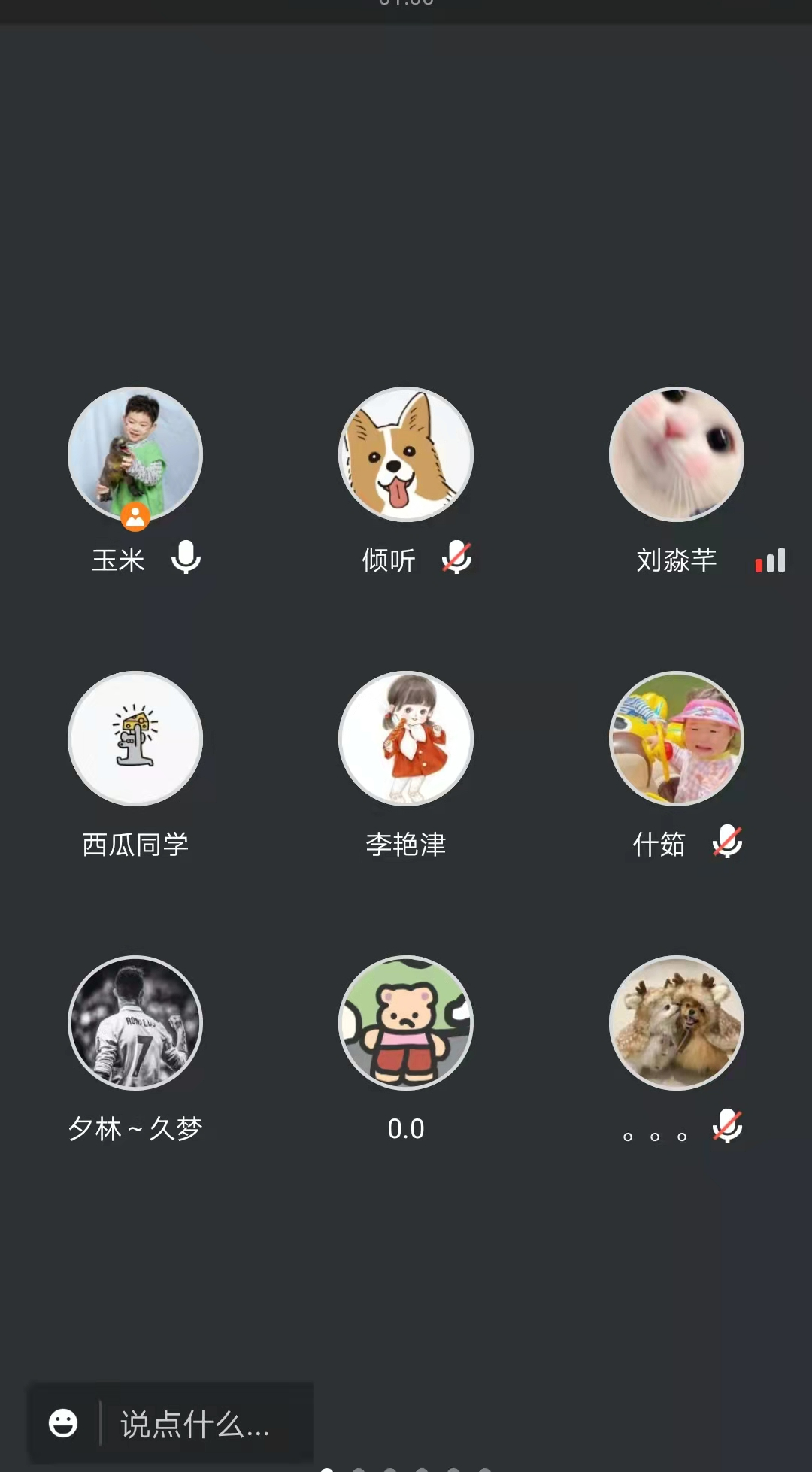Tap the reindeer-hat dog avatar
This screenshot has width=812, height=1472.
click(677, 1023)
